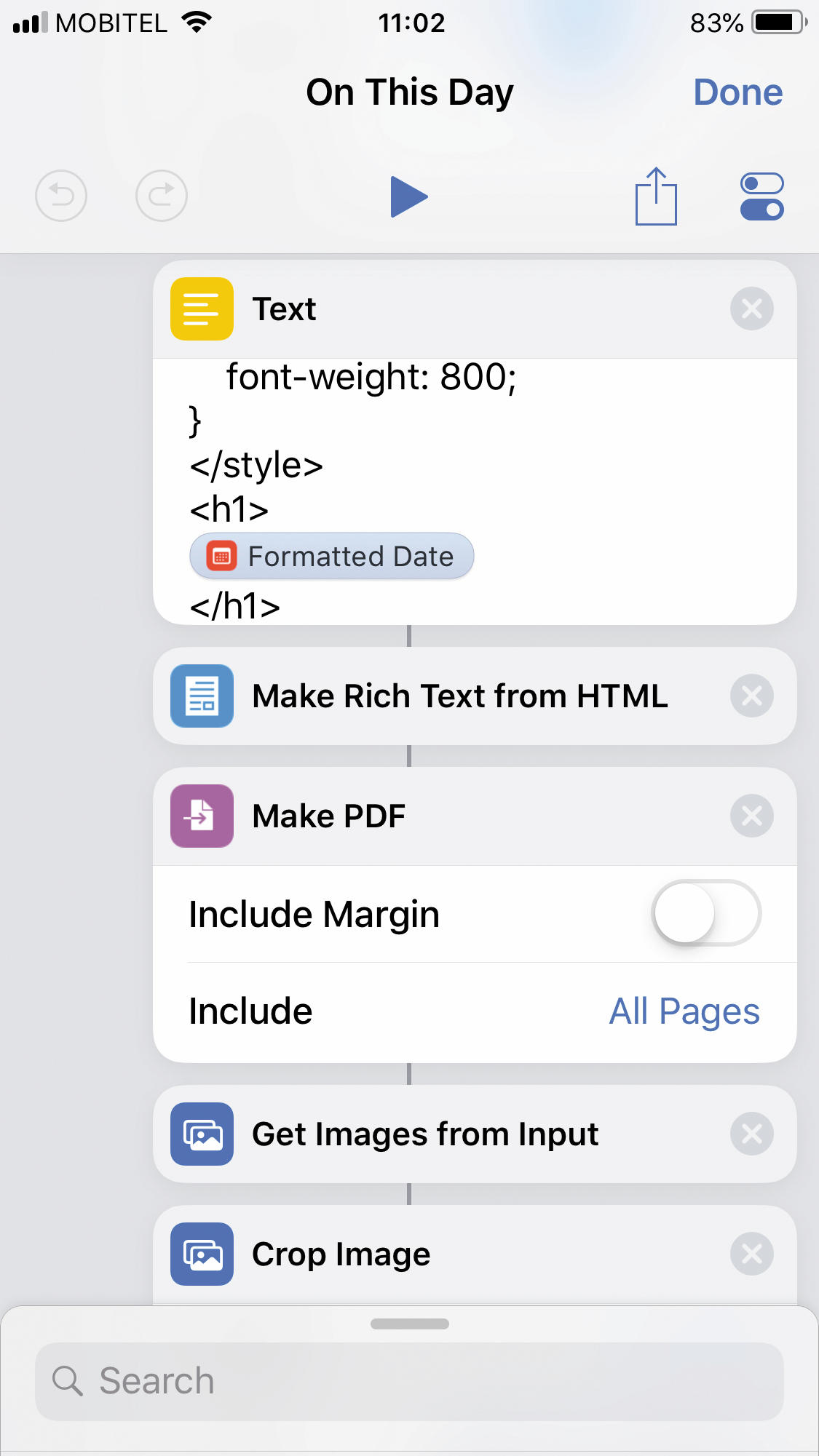819x1456 pixels.
Task: Open the action search field
Action: coord(409,1381)
